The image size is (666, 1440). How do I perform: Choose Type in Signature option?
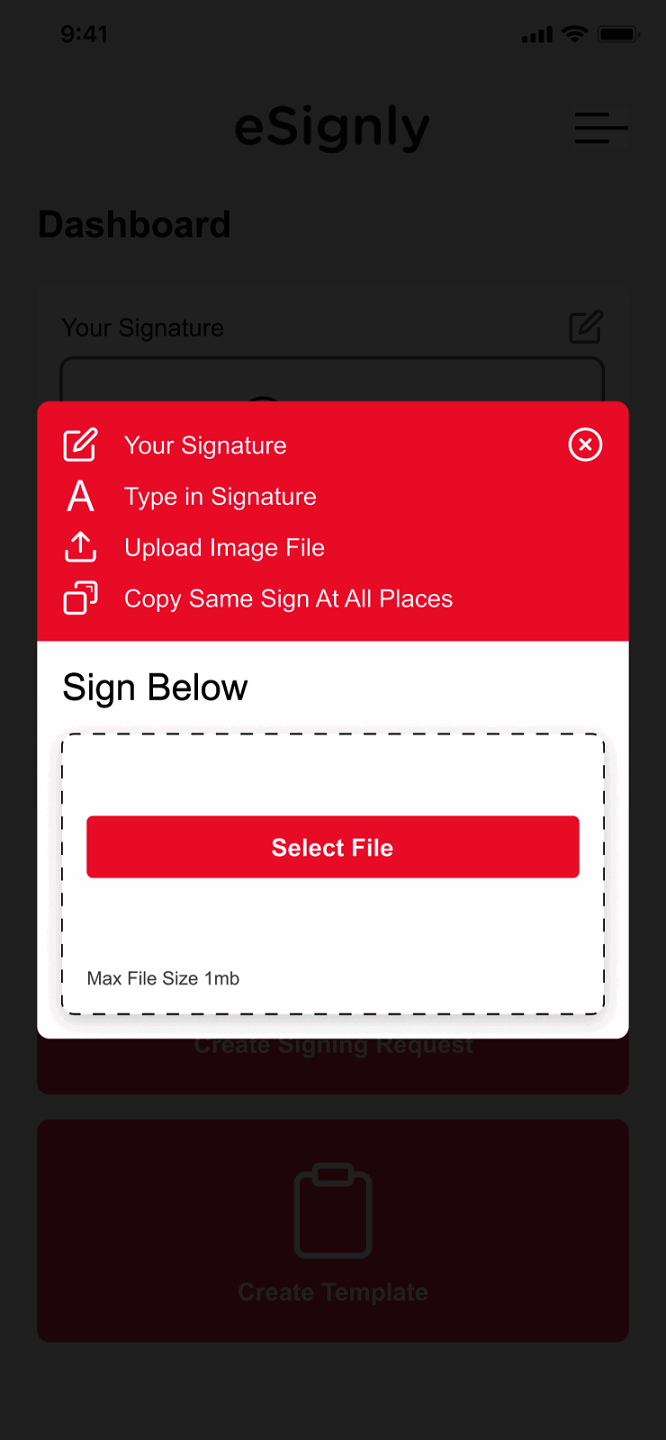point(220,497)
